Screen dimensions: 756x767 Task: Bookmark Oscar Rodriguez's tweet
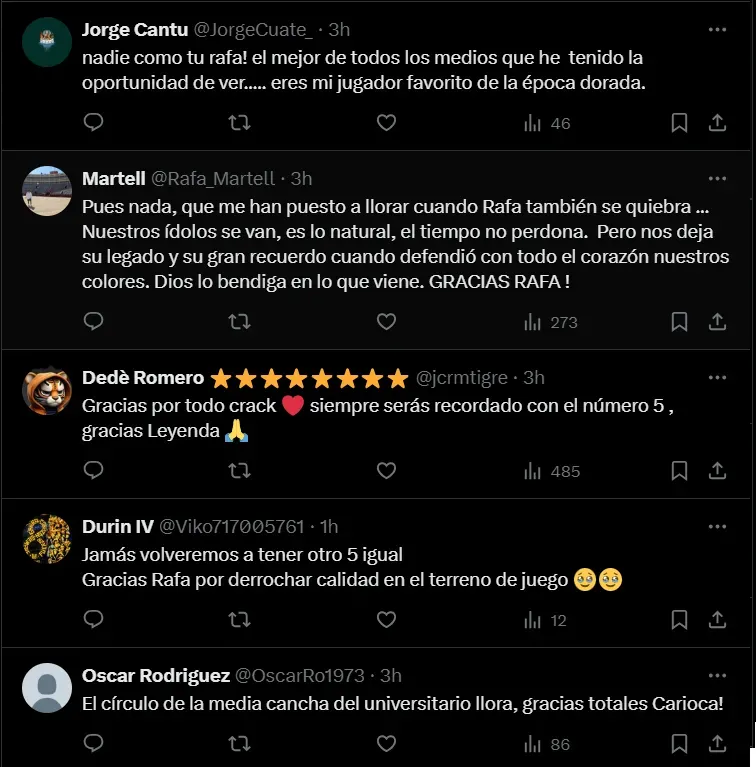pyautogui.click(x=679, y=744)
